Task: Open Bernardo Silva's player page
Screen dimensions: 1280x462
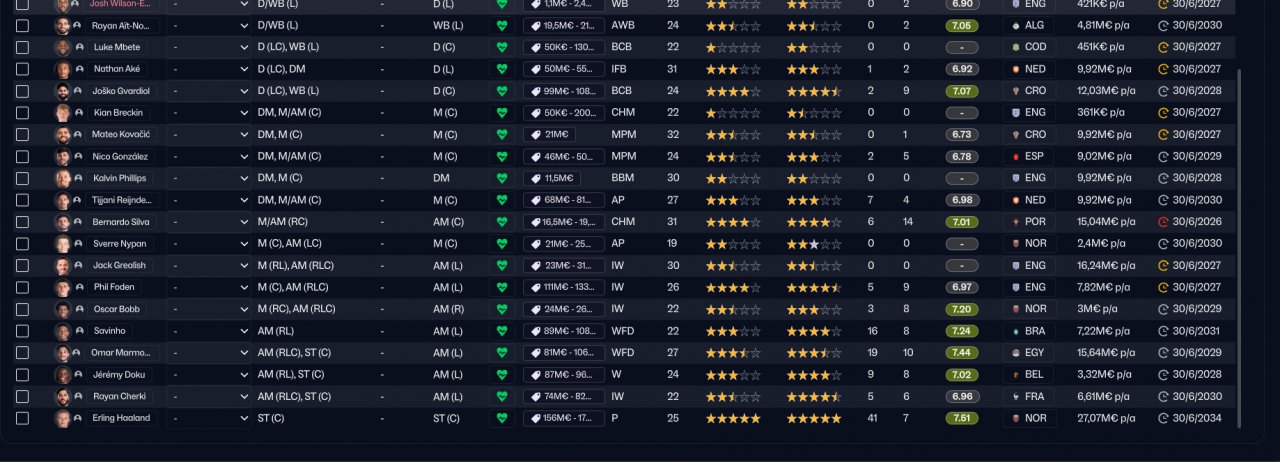Action: pos(122,222)
